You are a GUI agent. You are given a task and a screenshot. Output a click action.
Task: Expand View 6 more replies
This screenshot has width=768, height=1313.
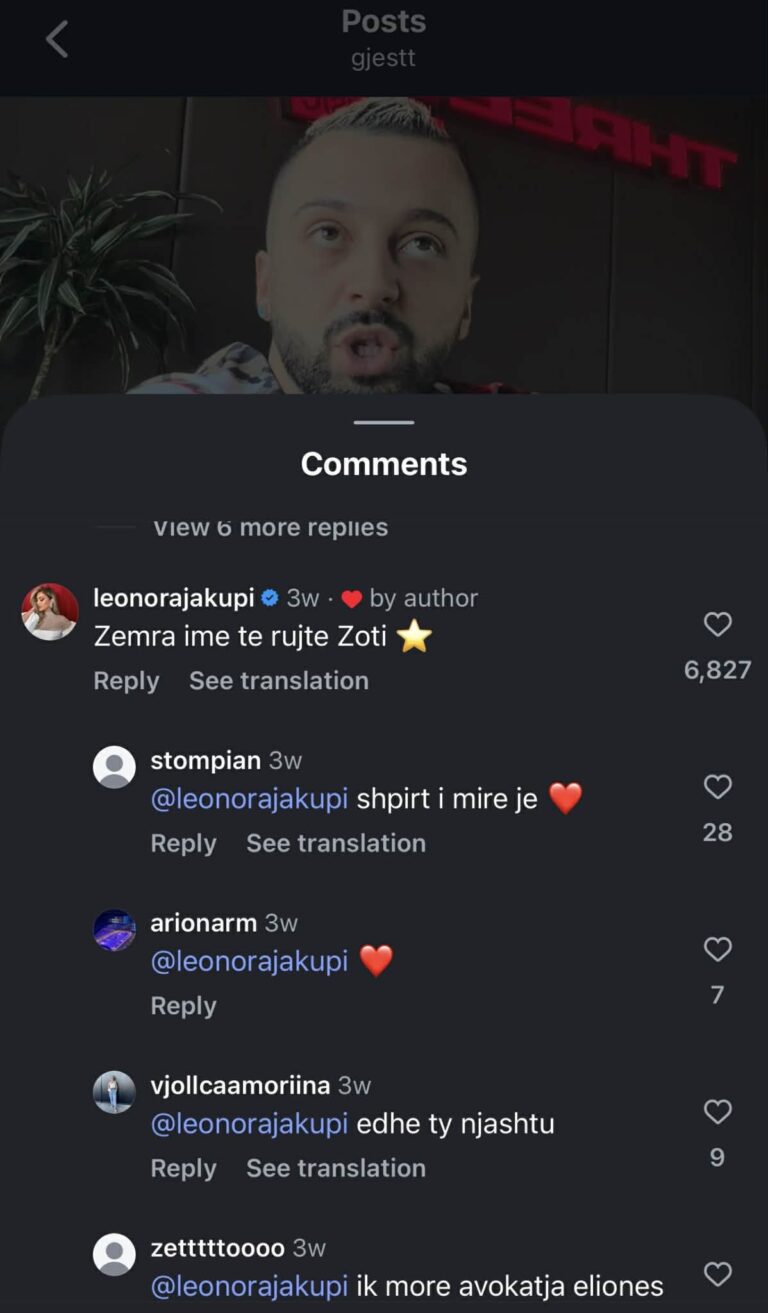[x=270, y=527]
